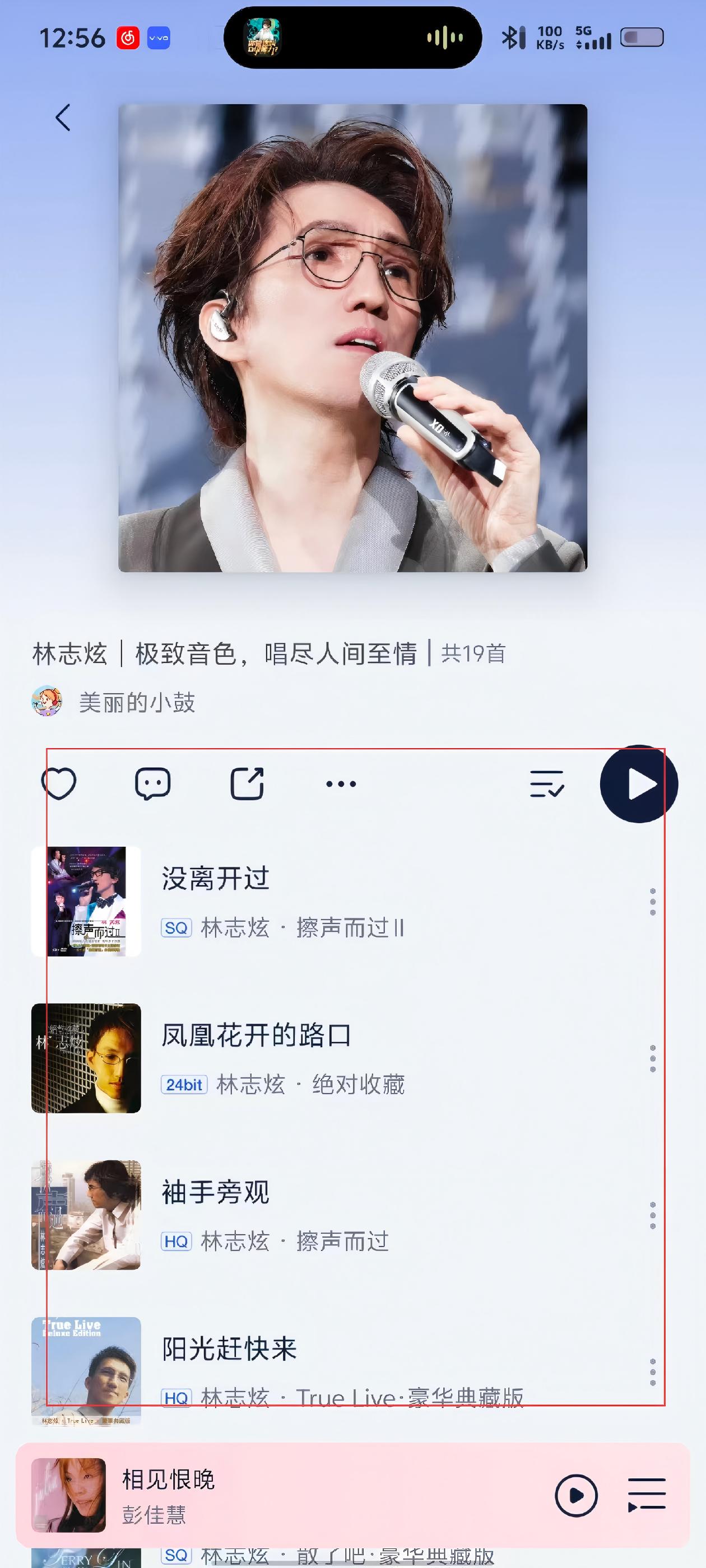Image resolution: width=706 pixels, height=1568 pixels.
Task: Open the playlist's three-dot more options
Action: 341,784
